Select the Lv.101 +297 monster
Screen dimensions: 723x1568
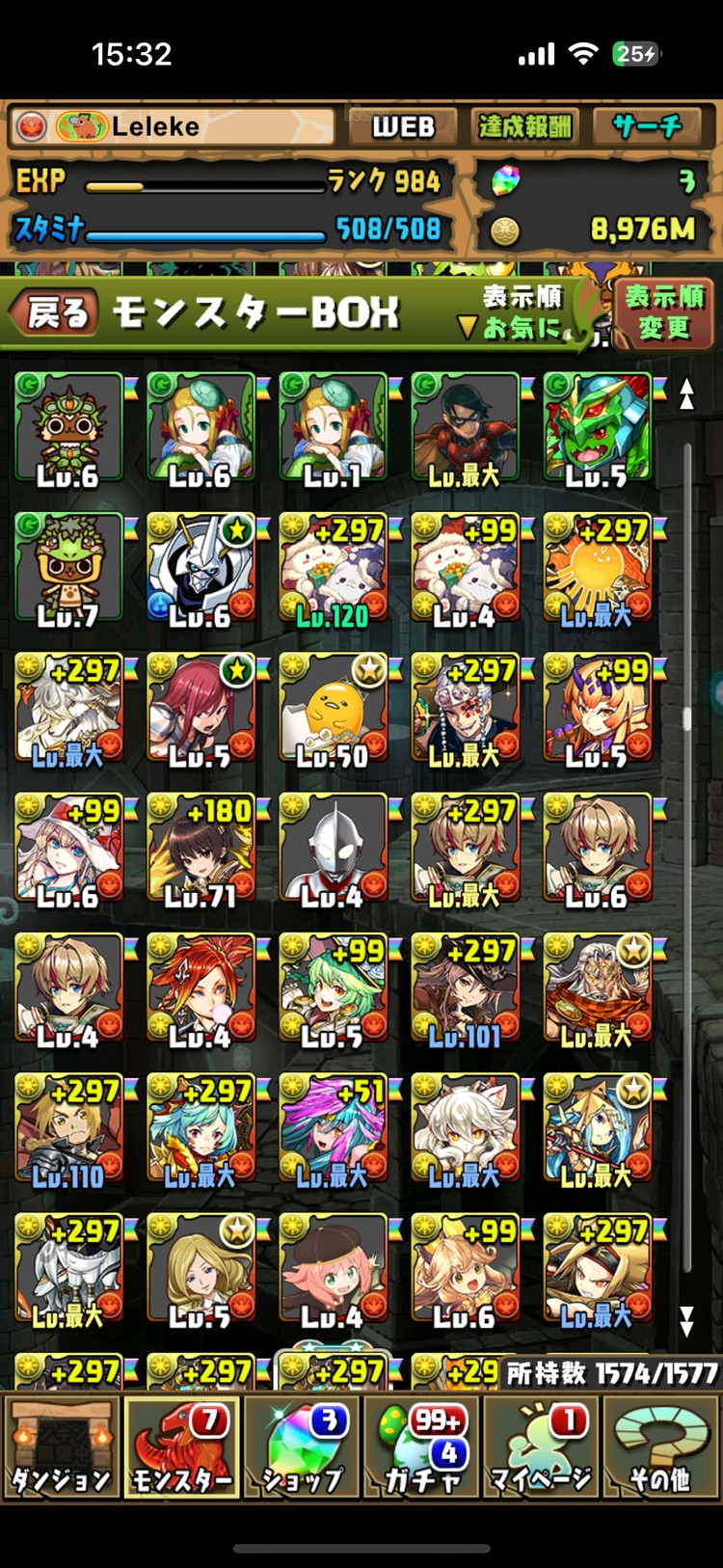[465, 990]
